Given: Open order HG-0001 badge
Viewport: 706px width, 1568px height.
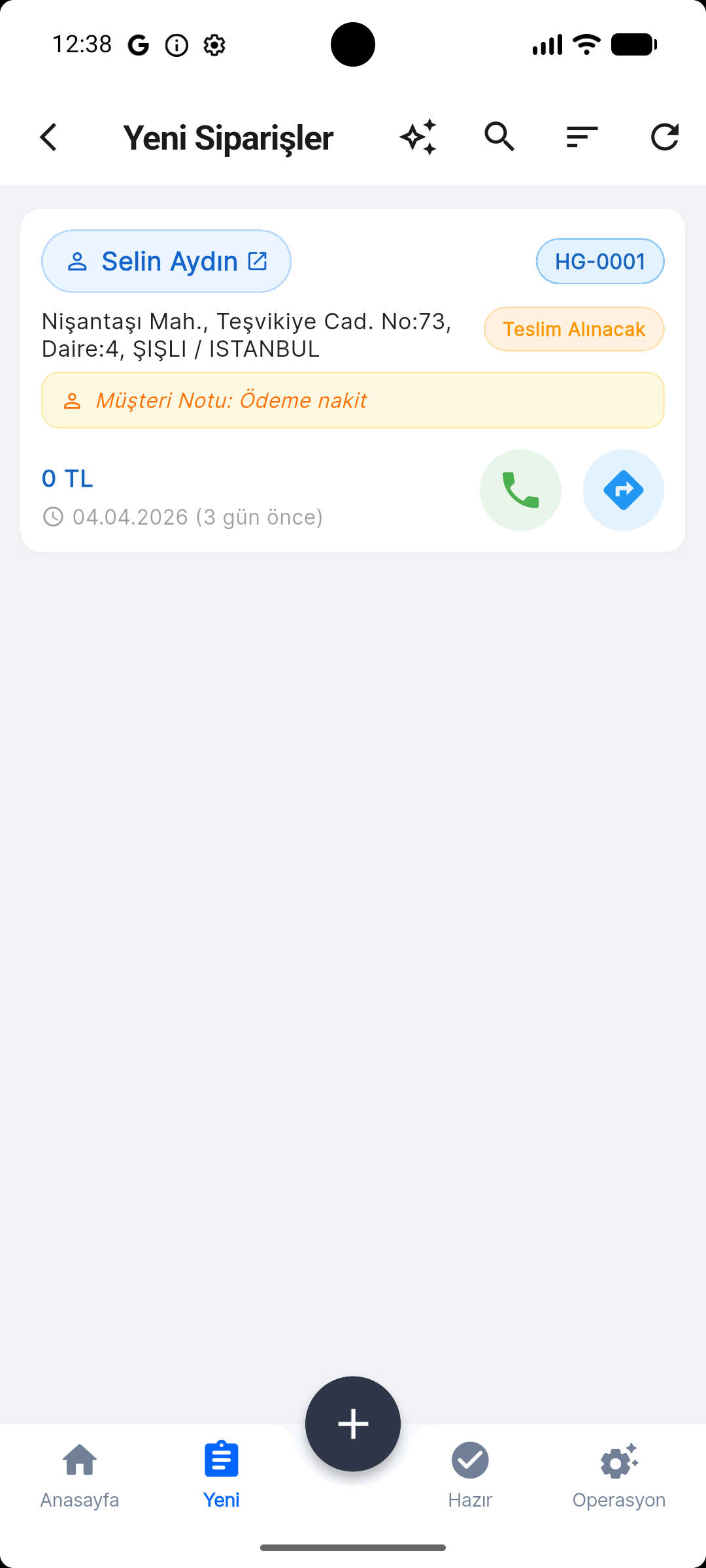Looking at the screenshot, I should point(599,261).
